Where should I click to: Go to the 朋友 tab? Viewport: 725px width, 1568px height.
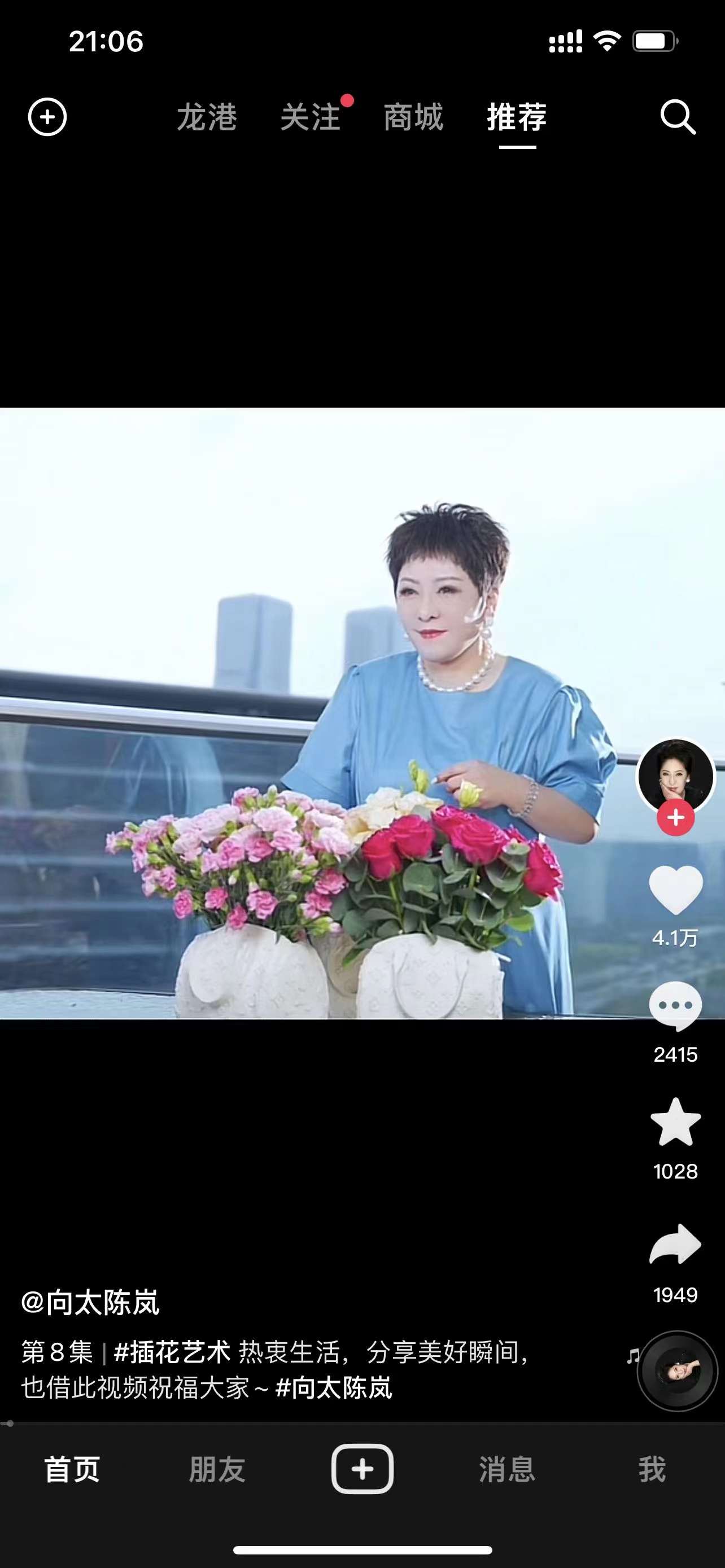pyautogui.click(x=217, y=1469)
